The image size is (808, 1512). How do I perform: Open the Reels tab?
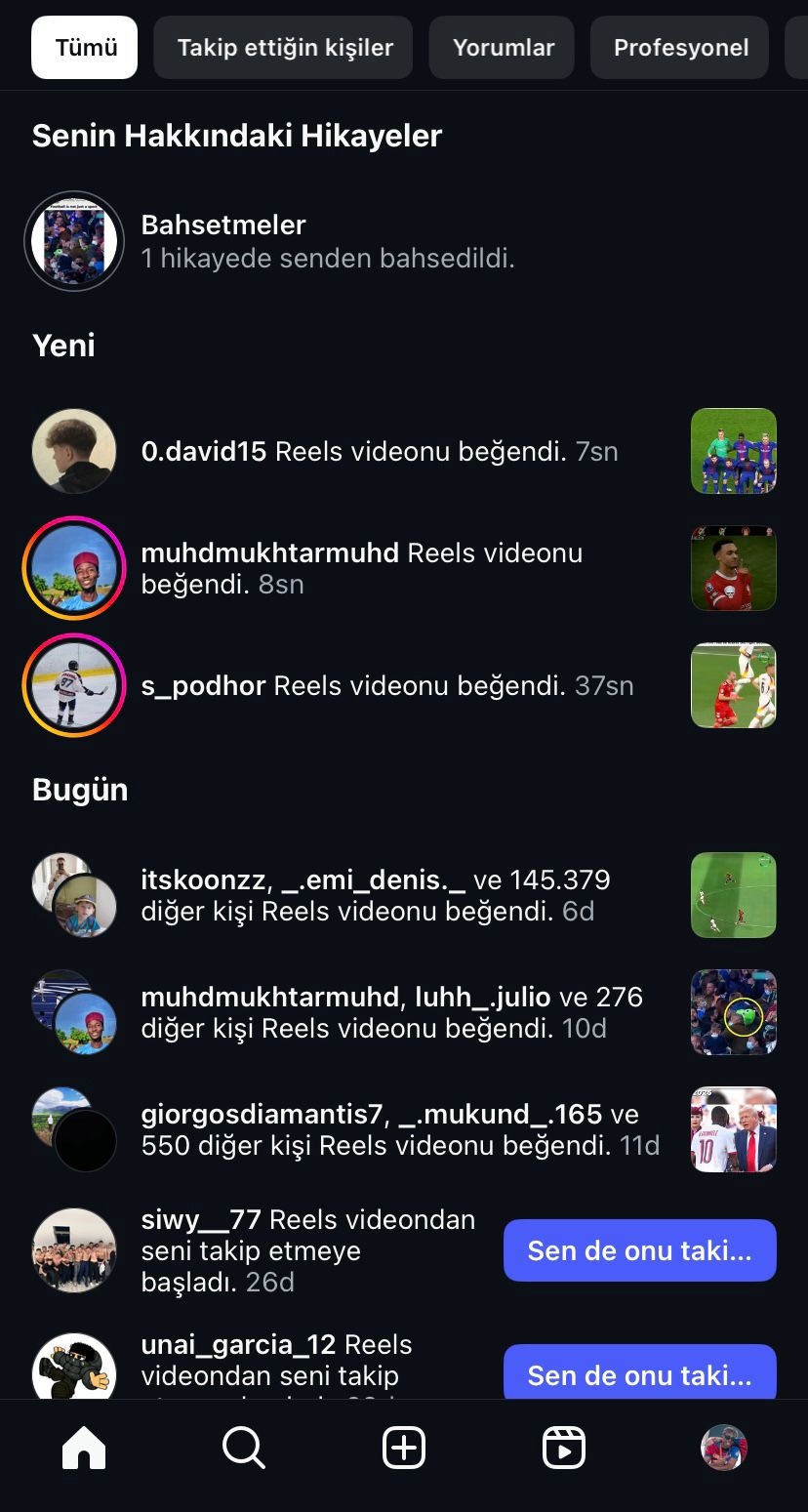(564, 1448)
